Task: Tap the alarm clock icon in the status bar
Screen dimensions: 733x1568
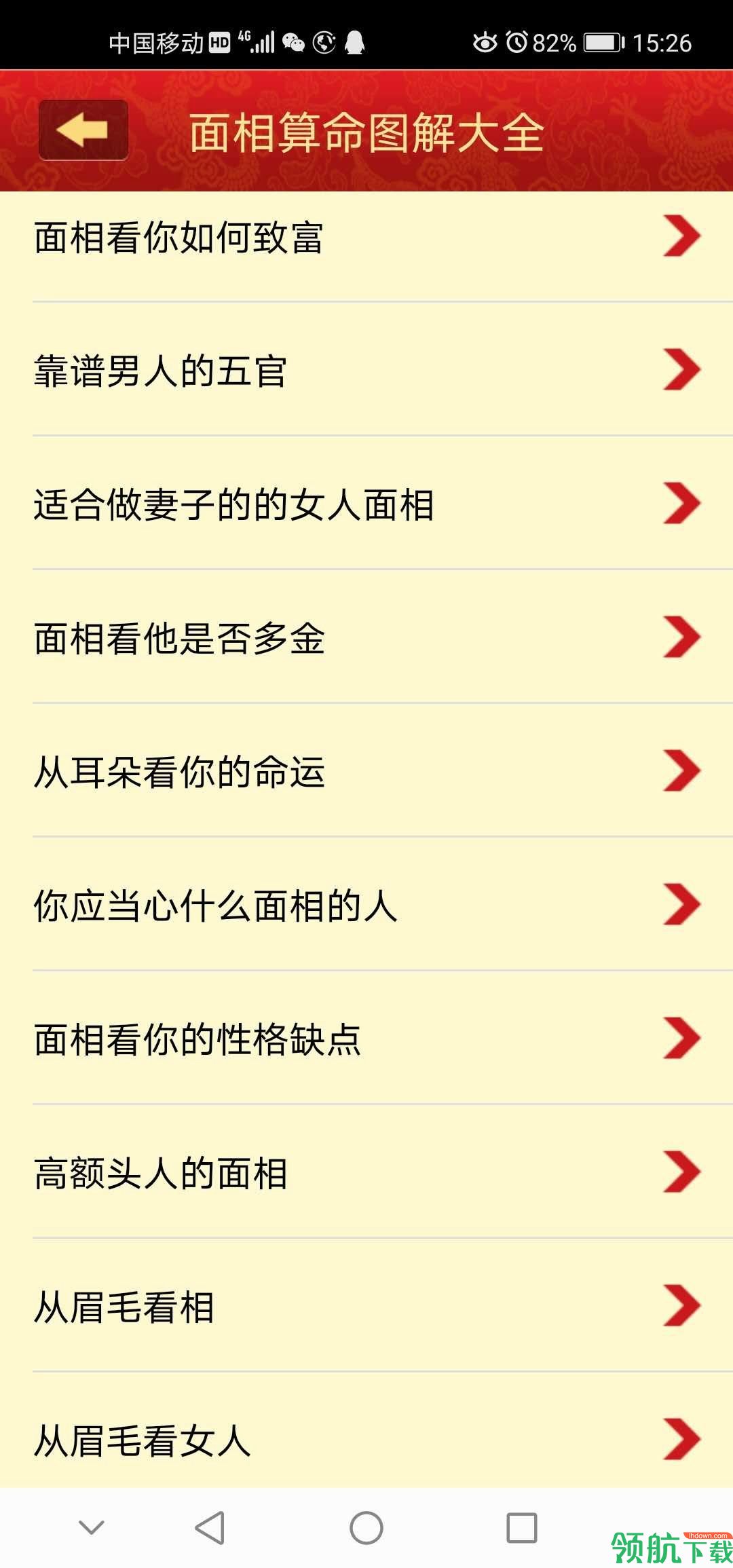Action: (517, 42)
